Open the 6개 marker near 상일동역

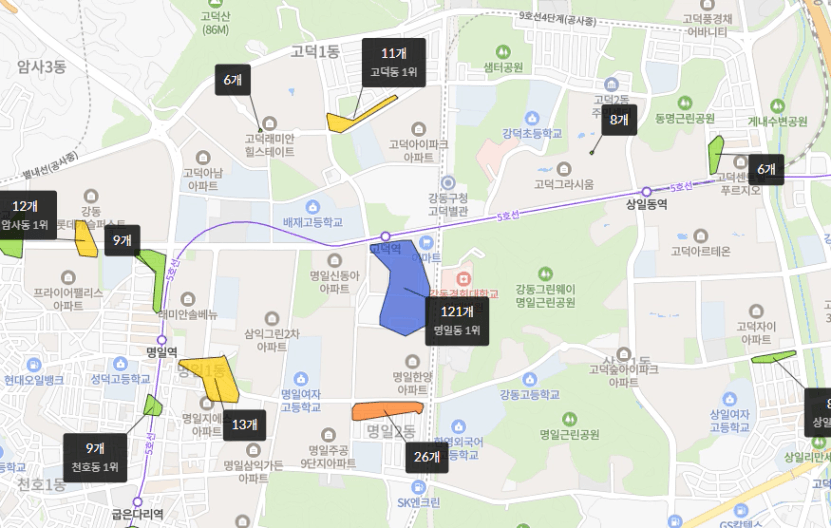pyautogui.click(x=766, y=169)
